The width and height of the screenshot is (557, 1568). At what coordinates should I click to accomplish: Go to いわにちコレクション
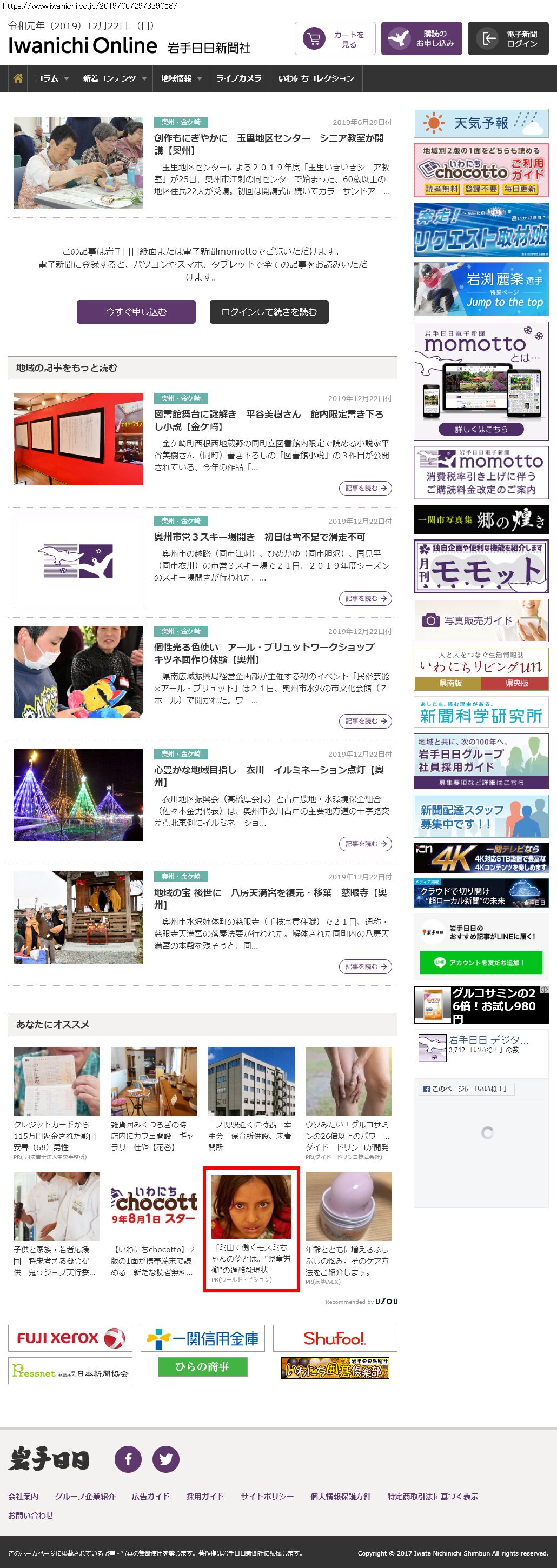pos(316,78)
